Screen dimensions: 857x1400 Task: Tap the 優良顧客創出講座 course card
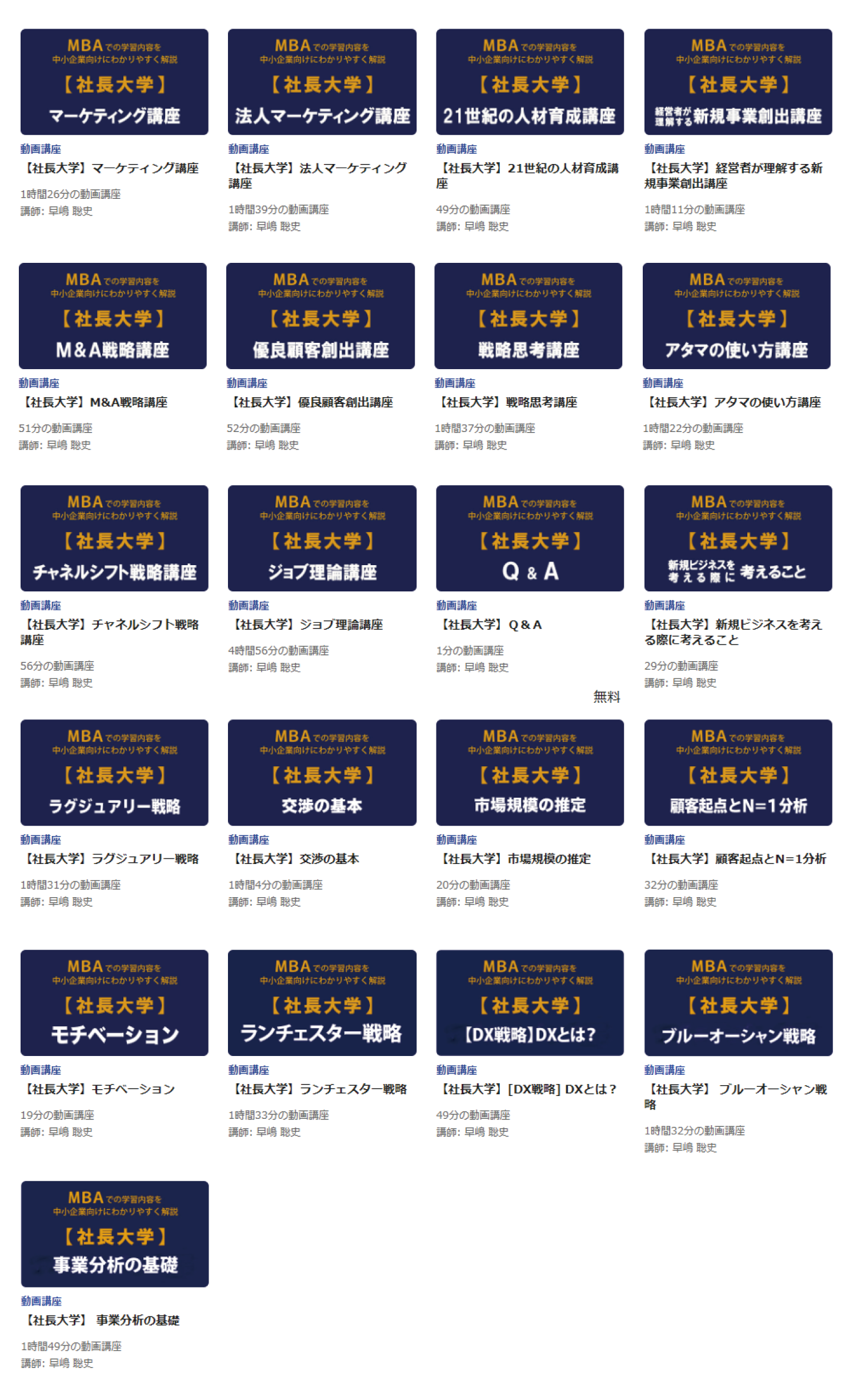[x=321, y=316]
